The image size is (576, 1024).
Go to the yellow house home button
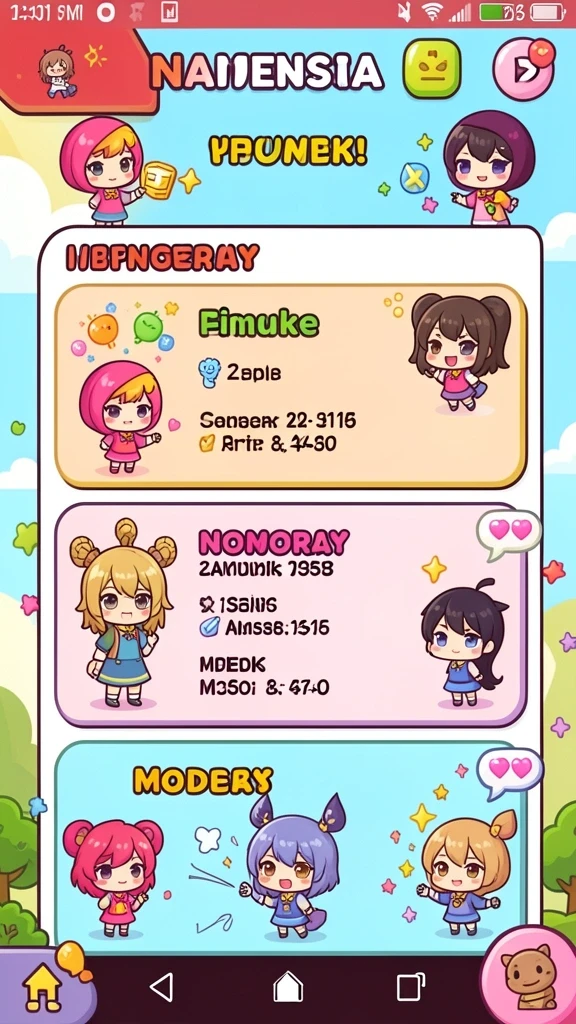pyautogui.click(x=43, y=989)
